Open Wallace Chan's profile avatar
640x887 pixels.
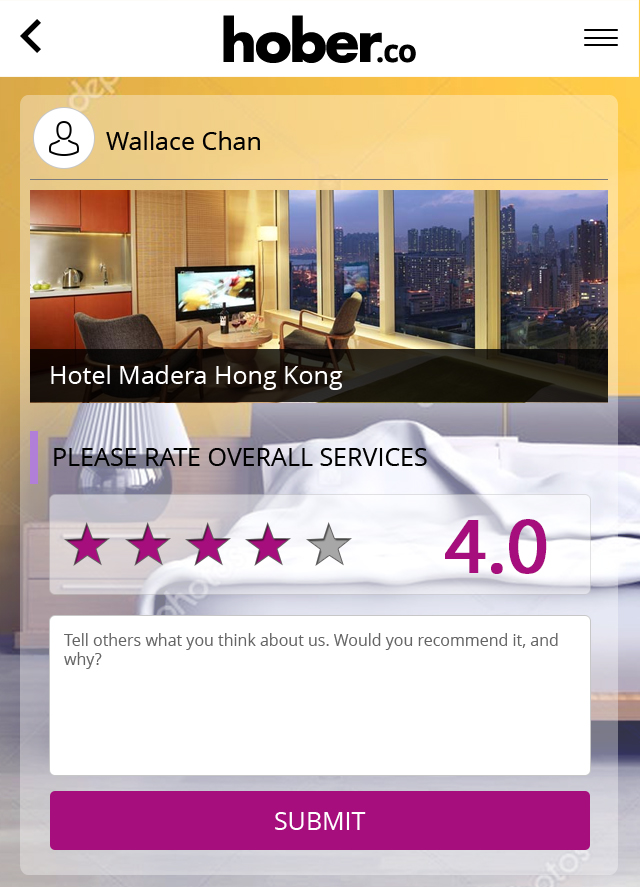tap(64, 138)
